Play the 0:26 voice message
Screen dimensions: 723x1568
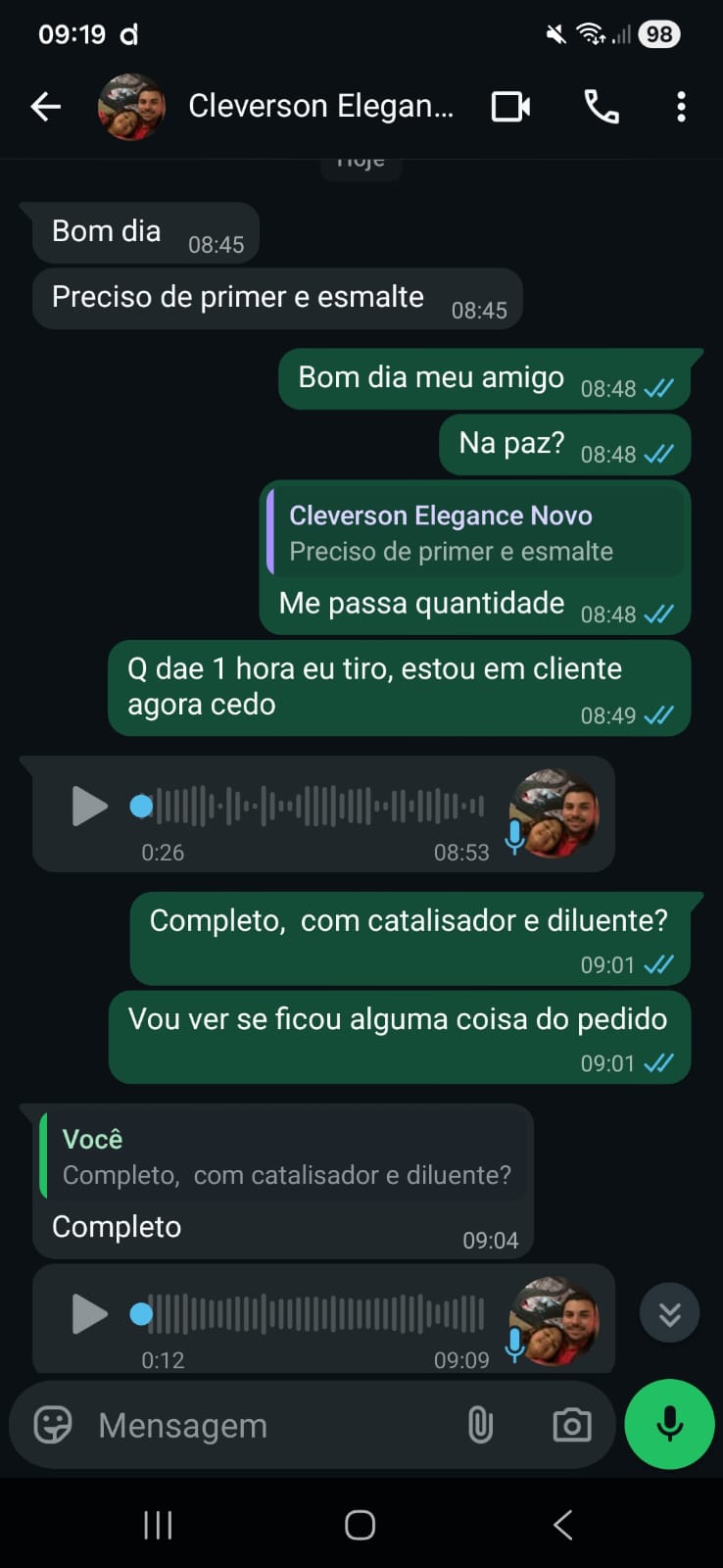(90, 807)
